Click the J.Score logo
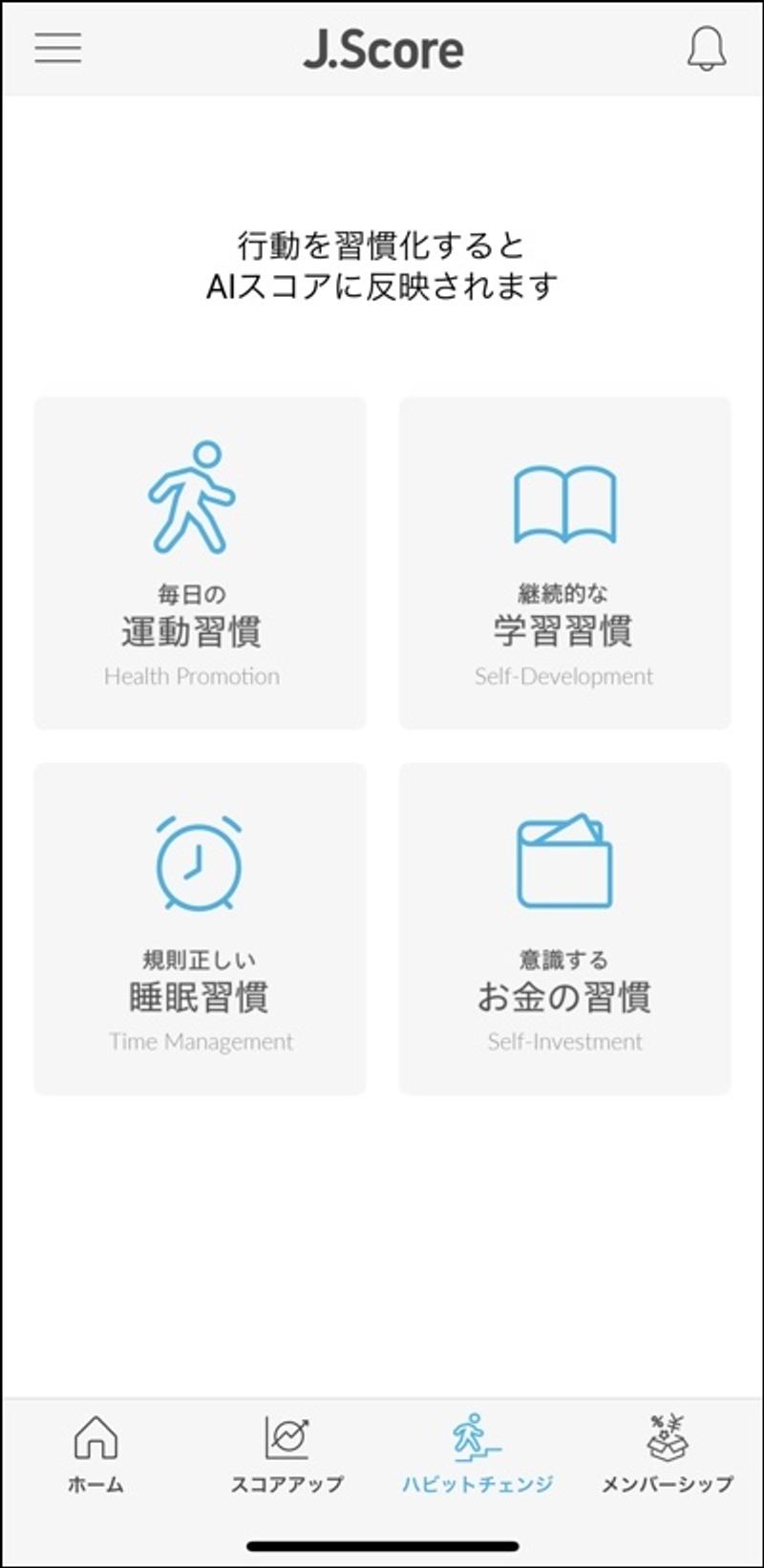The height and width of the screenshot is (1568, 764). coord(382,49)
